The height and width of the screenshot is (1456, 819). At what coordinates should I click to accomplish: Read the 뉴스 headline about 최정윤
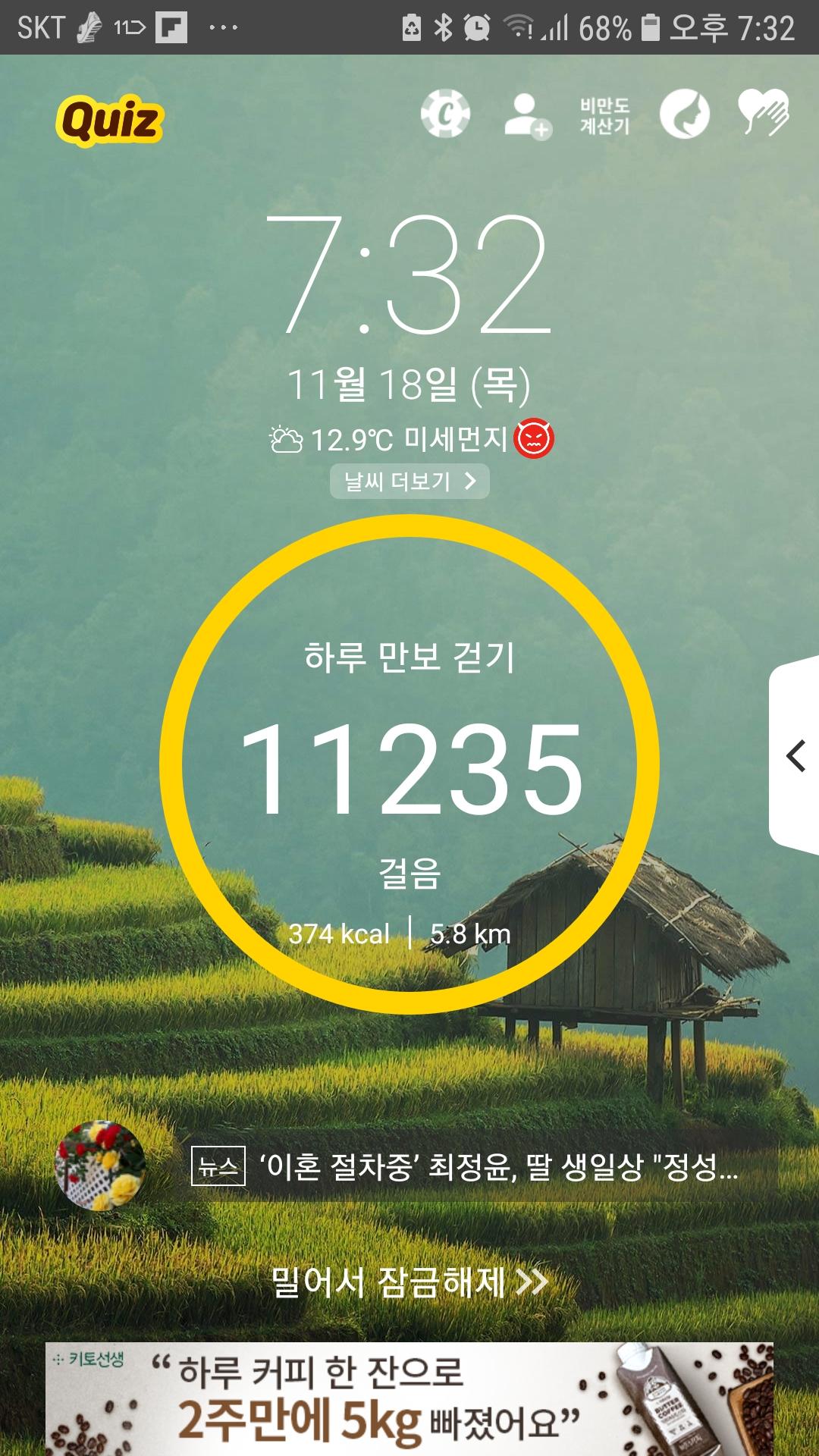(x=497, y=1167)
